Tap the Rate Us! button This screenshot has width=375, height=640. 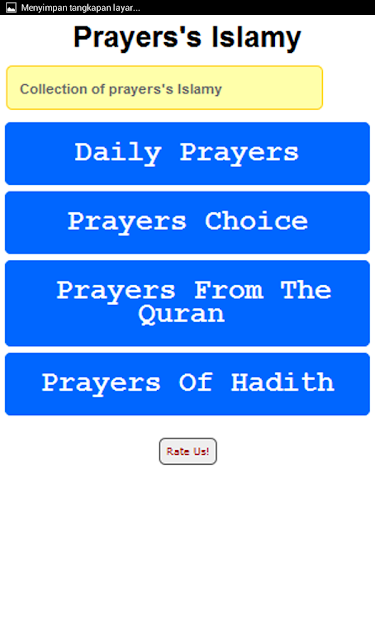pos(188,451)
